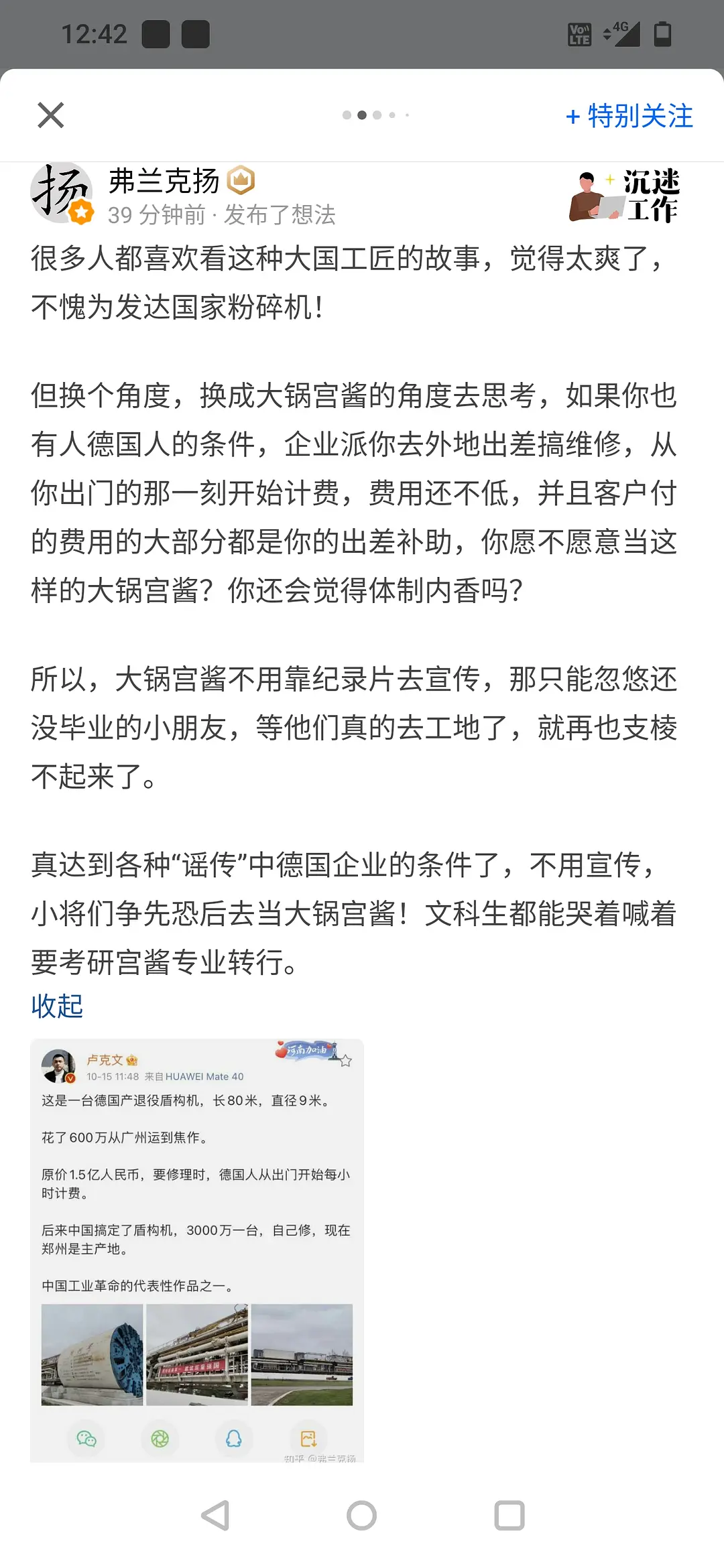Open the attached screenshot image
724x1568 pixels.
pos(197,1250)
